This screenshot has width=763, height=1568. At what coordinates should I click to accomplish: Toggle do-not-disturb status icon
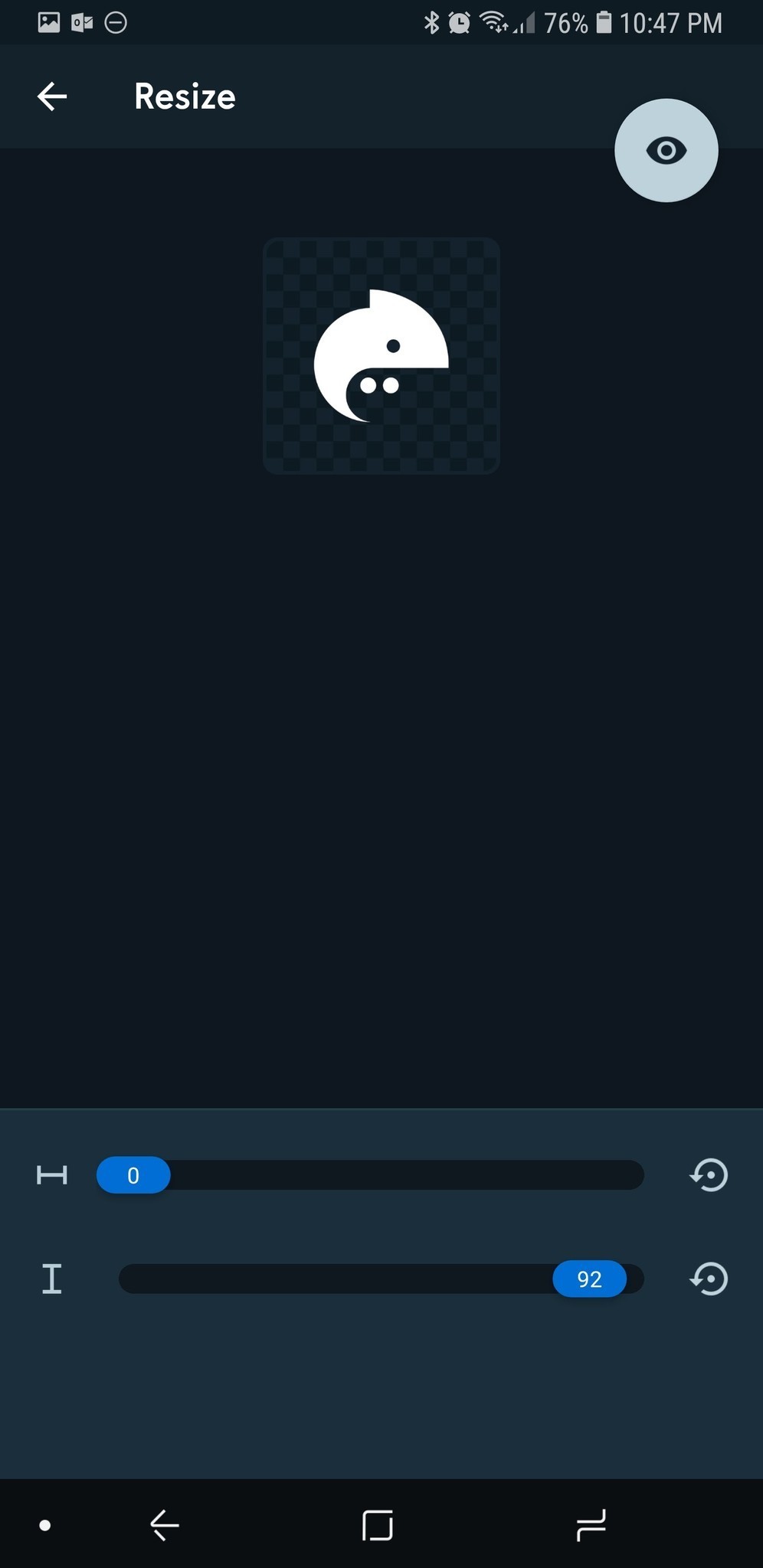(x=115, y=22)
